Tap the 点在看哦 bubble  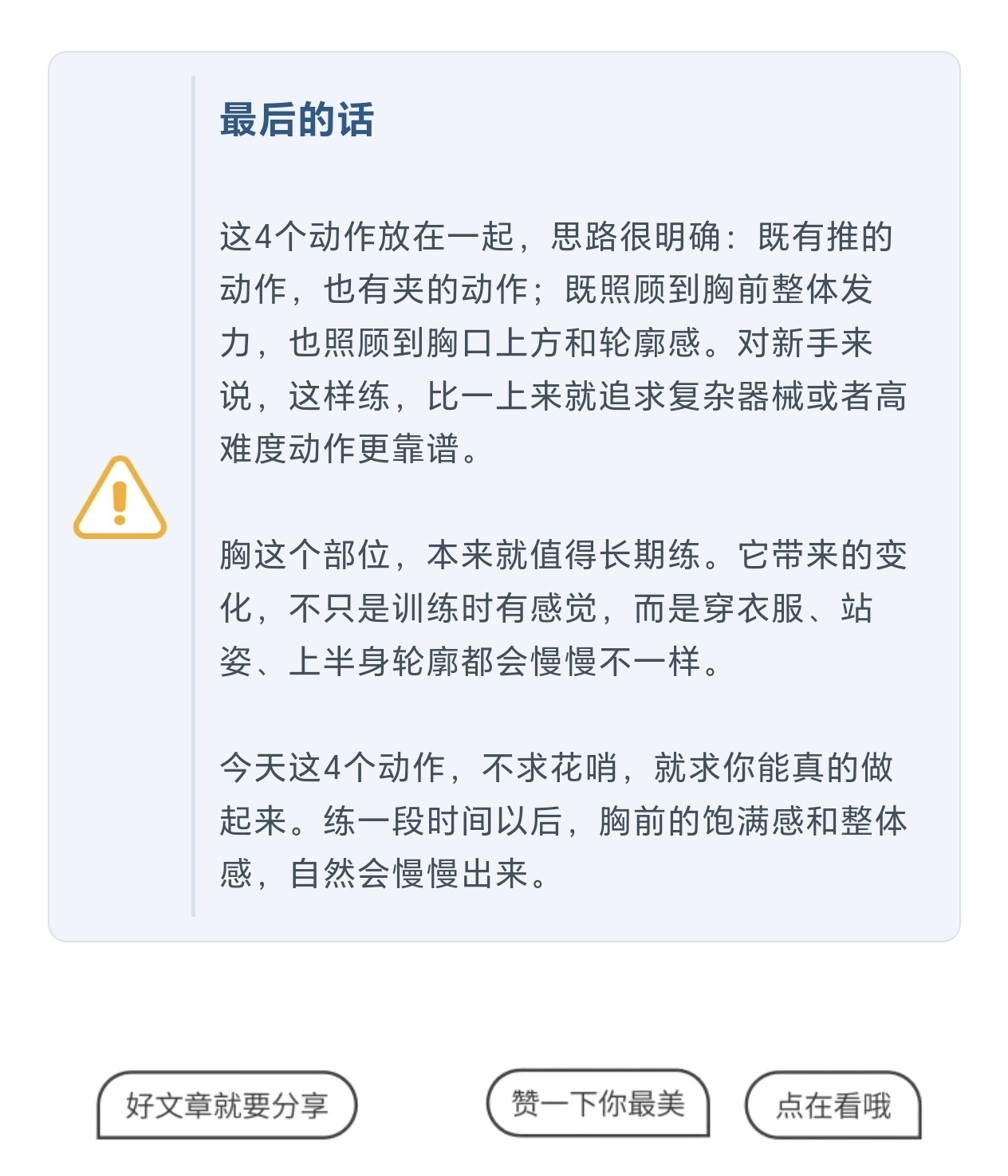click(833, 1106)
